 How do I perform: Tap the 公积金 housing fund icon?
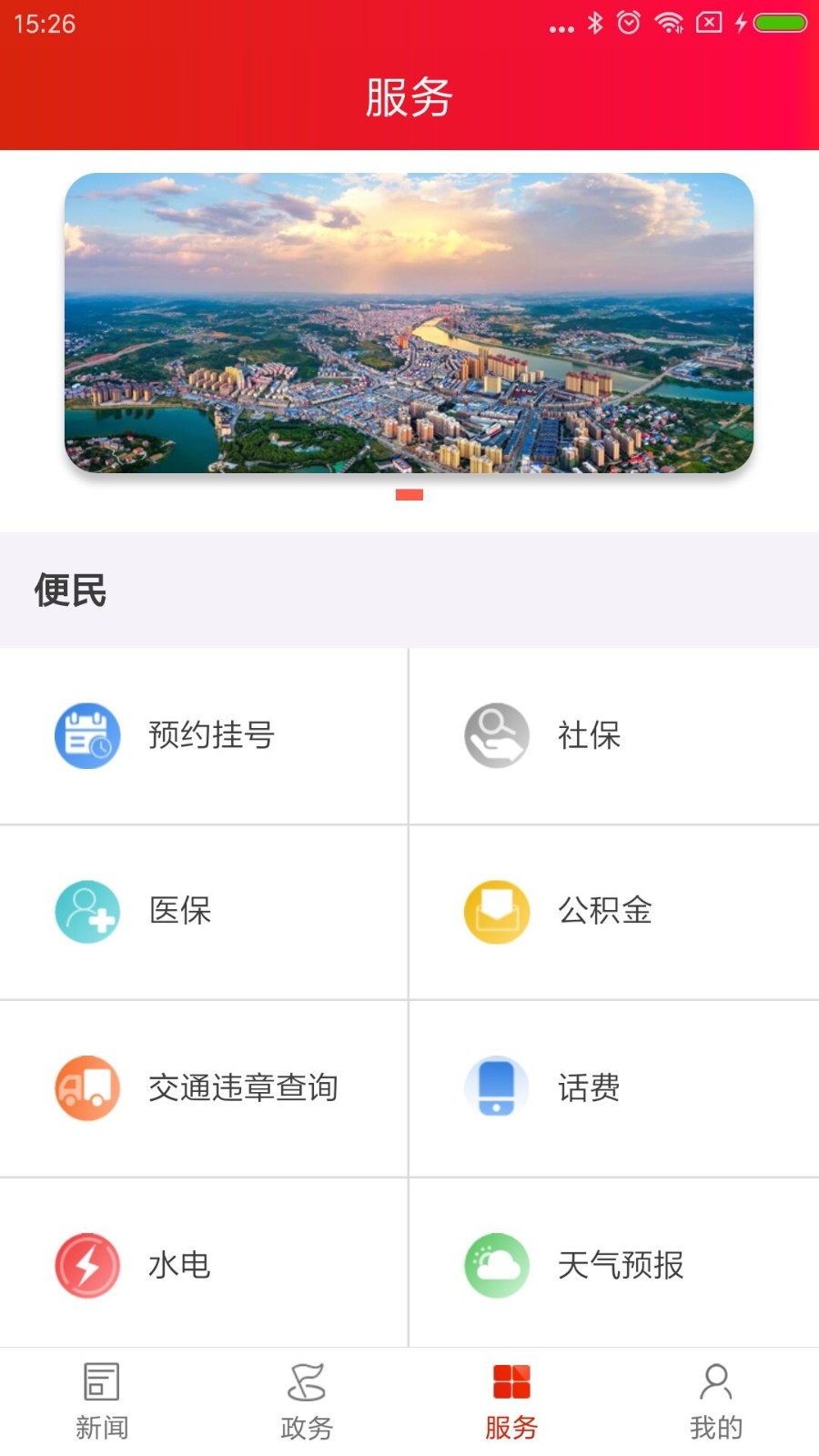[496, 911]
